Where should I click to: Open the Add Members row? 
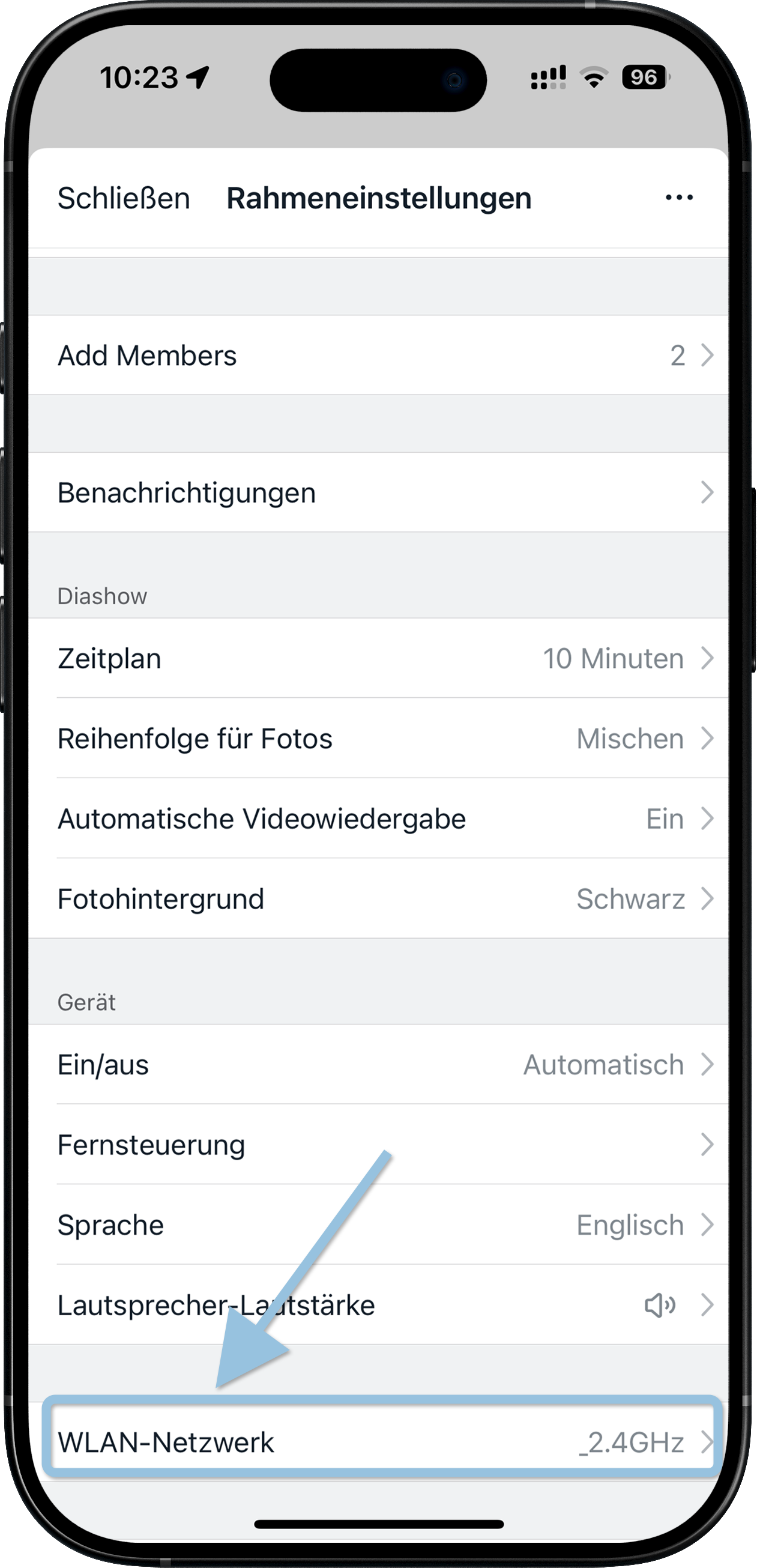pyautogui.click(x=377, y=356)
